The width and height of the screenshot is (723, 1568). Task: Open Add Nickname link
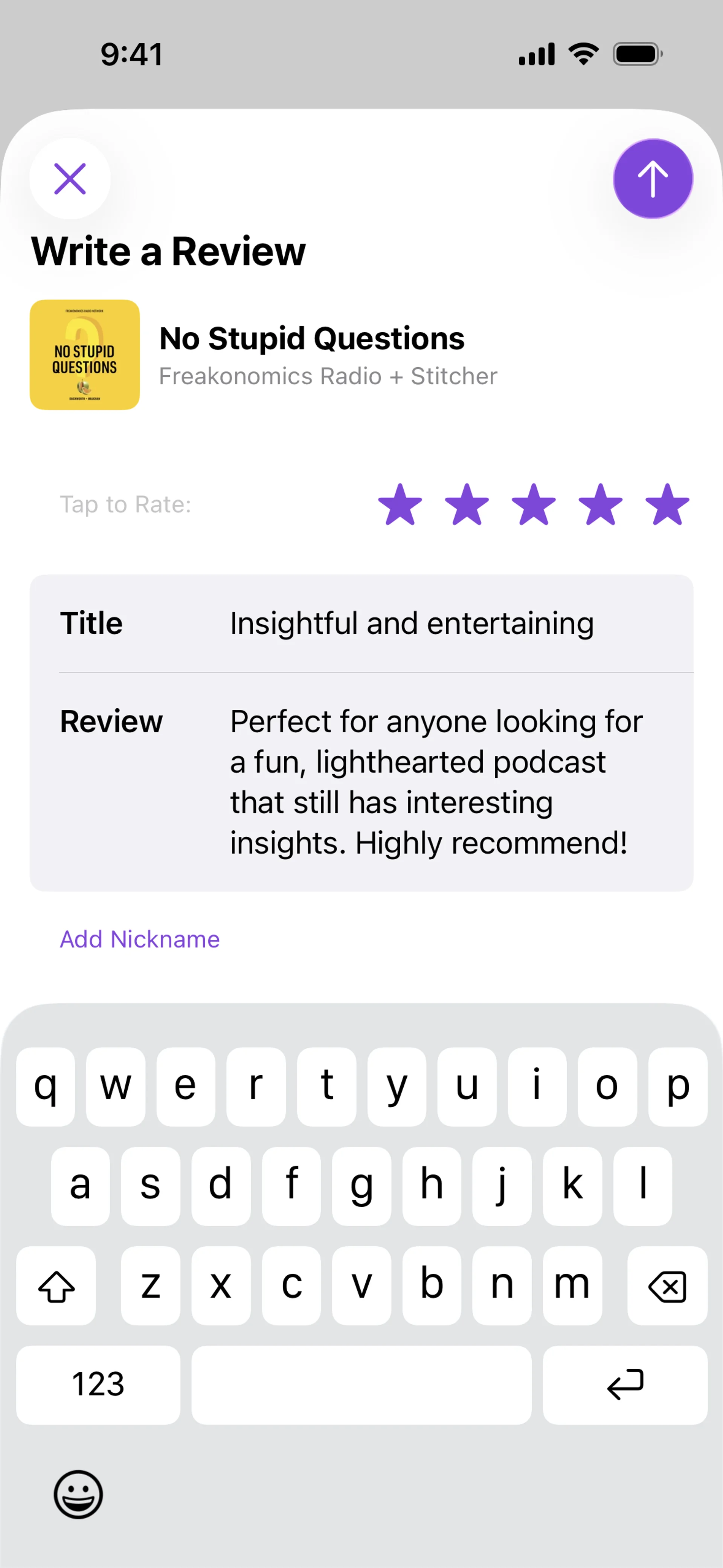139,939
